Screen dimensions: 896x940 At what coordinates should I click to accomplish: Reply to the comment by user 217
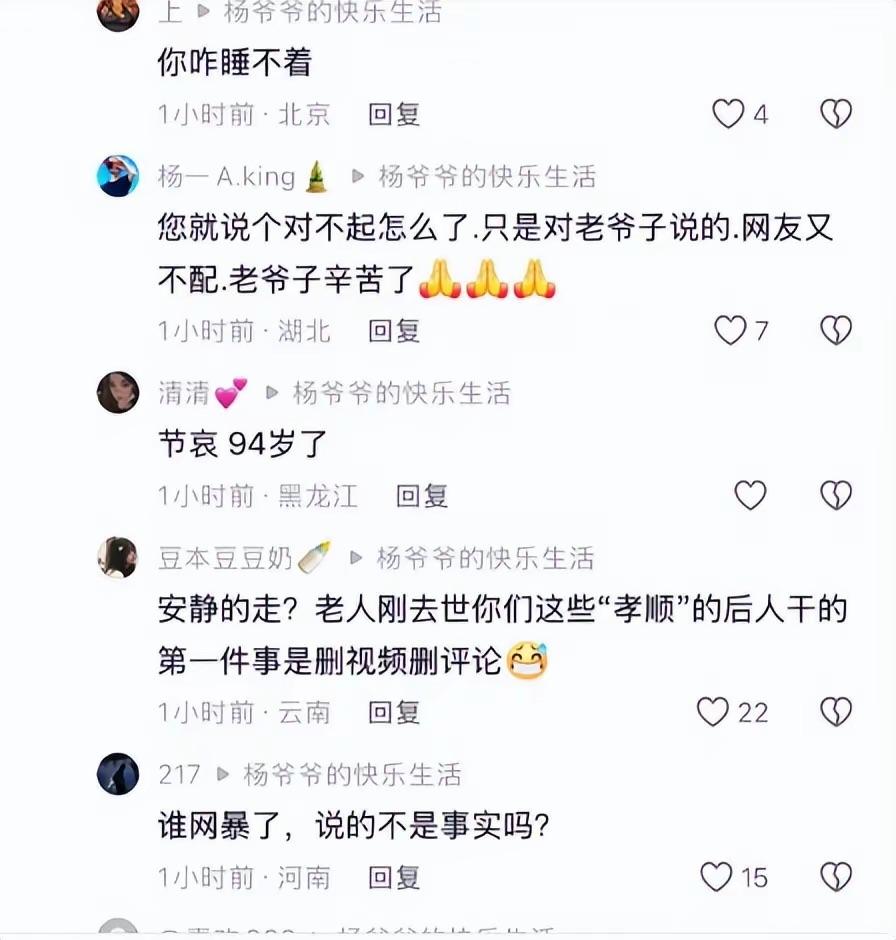tap(394, 877)
